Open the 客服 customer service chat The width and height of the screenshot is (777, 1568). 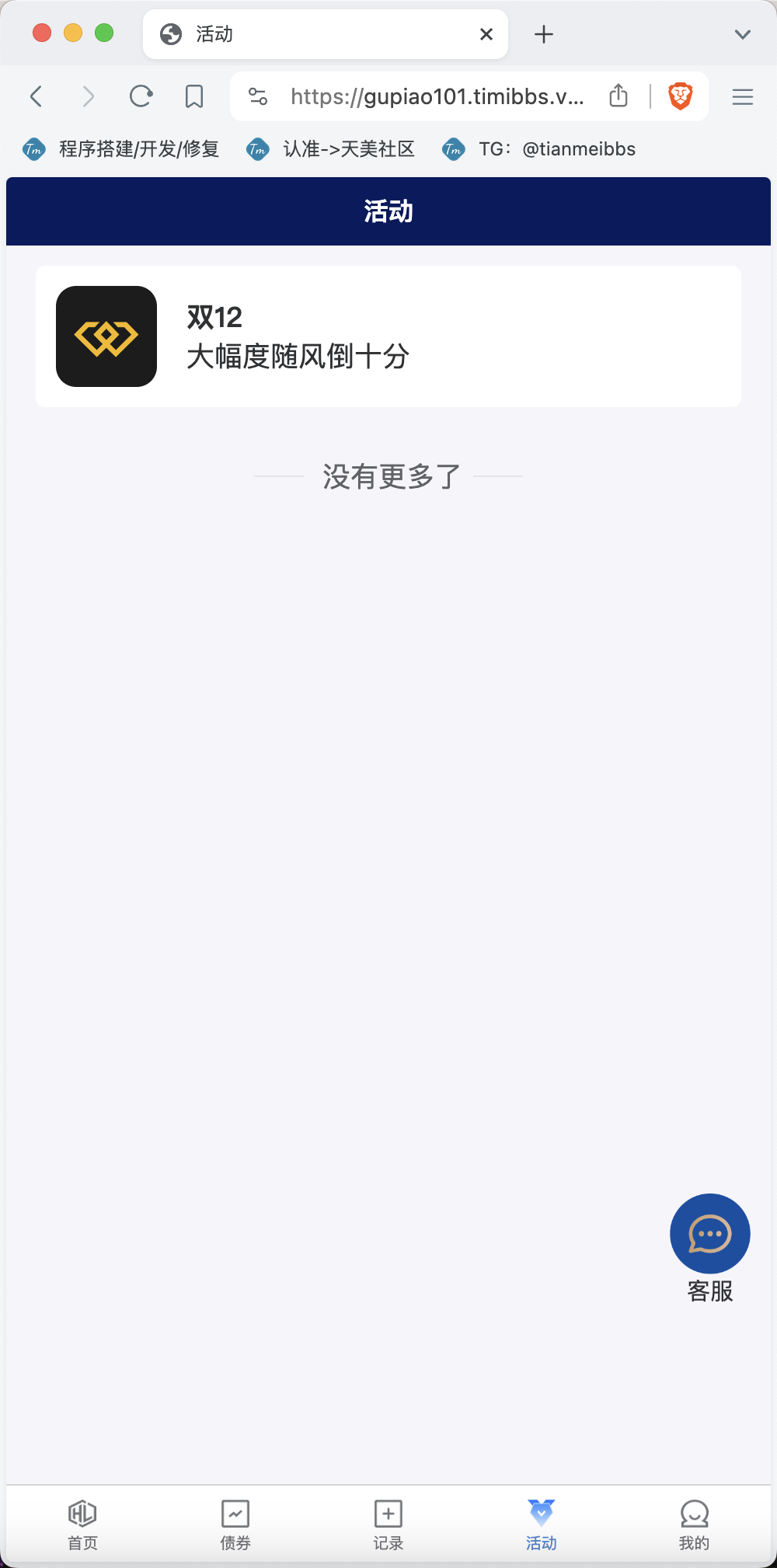(710, 1248)
